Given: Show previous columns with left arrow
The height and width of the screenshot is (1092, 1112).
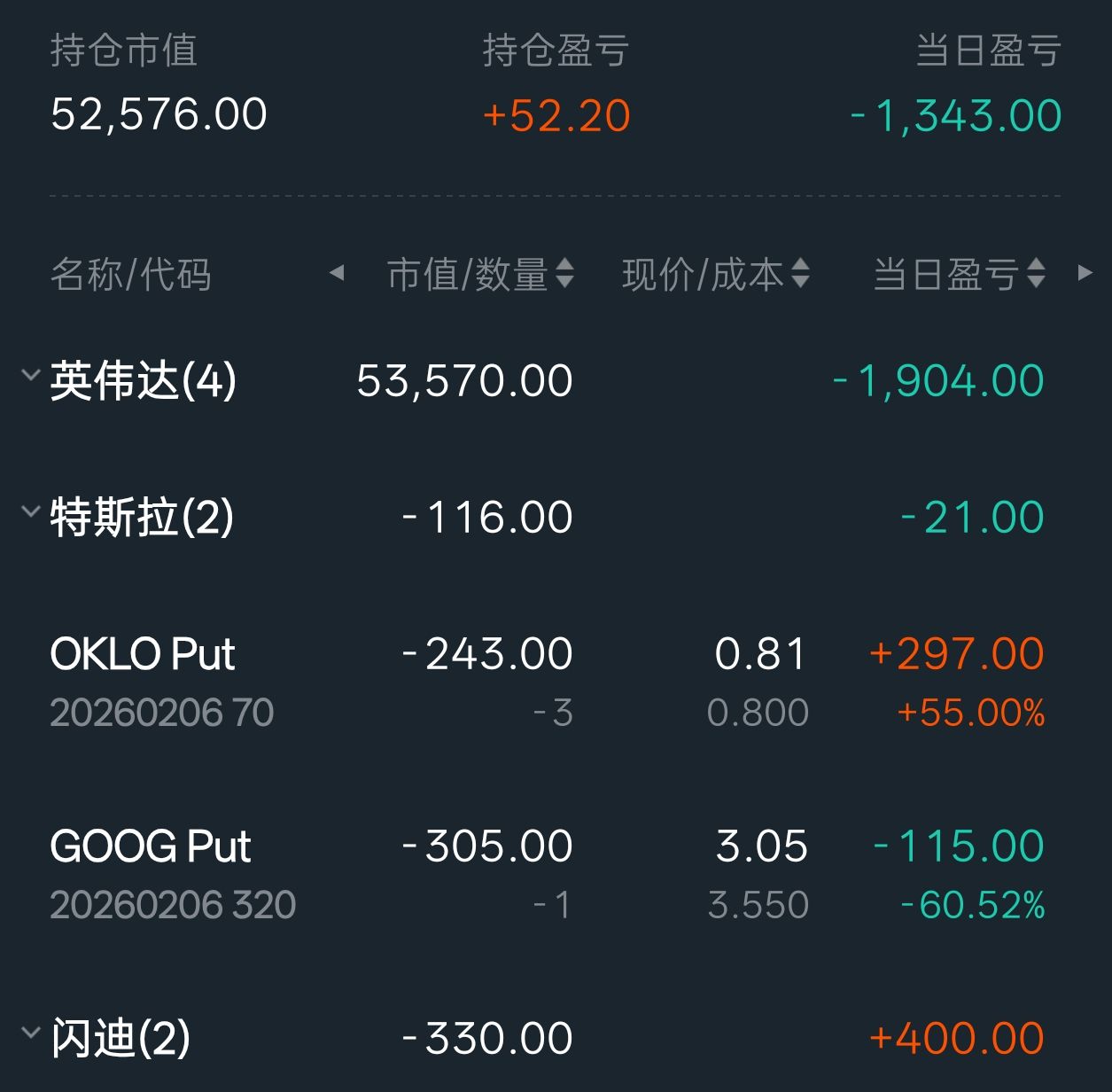Looking at the screenshot, I should (337, 273).
